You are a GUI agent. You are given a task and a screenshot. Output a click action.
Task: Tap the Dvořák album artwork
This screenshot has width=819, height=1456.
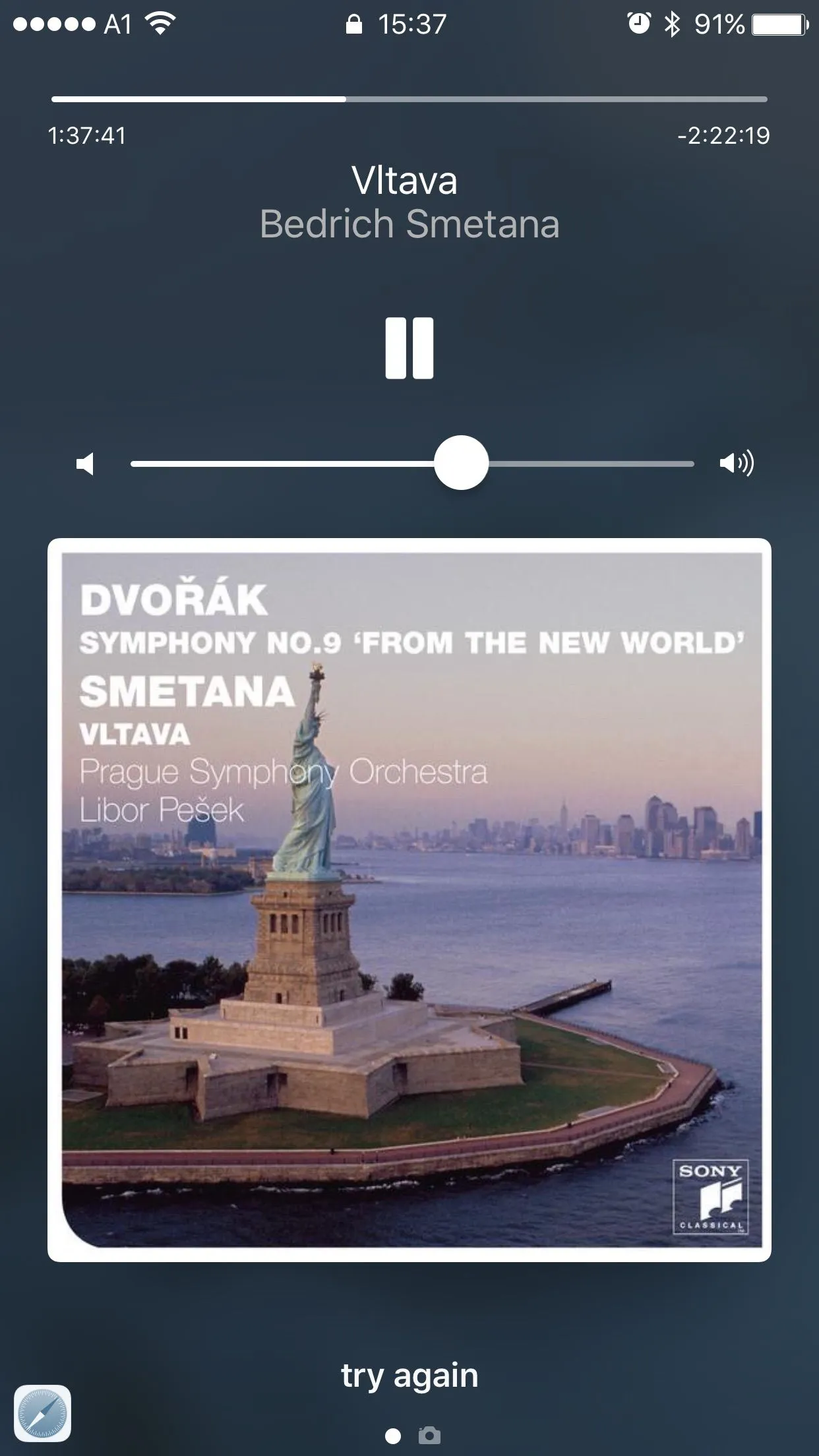coord(409,900)
